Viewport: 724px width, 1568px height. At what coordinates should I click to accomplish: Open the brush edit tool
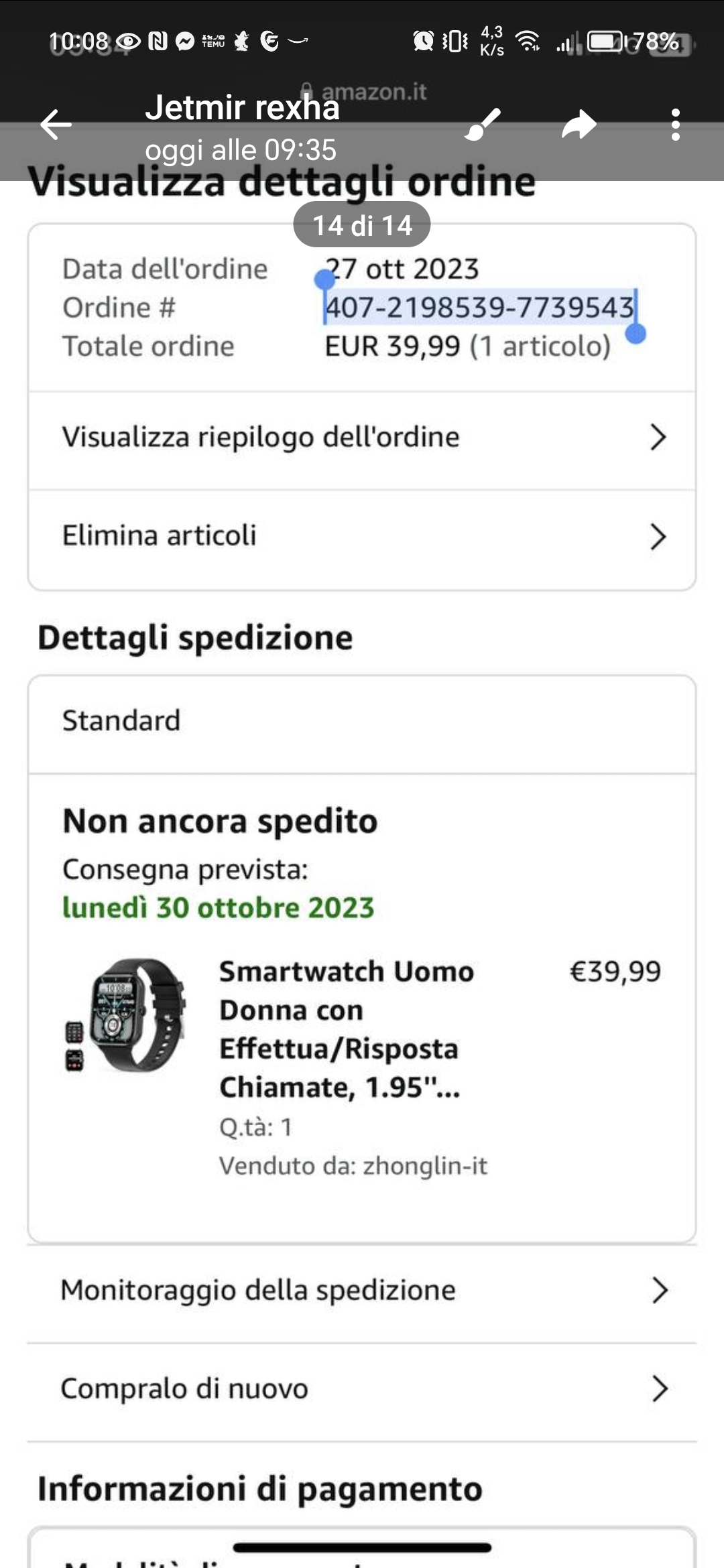(x=483, y=124)
